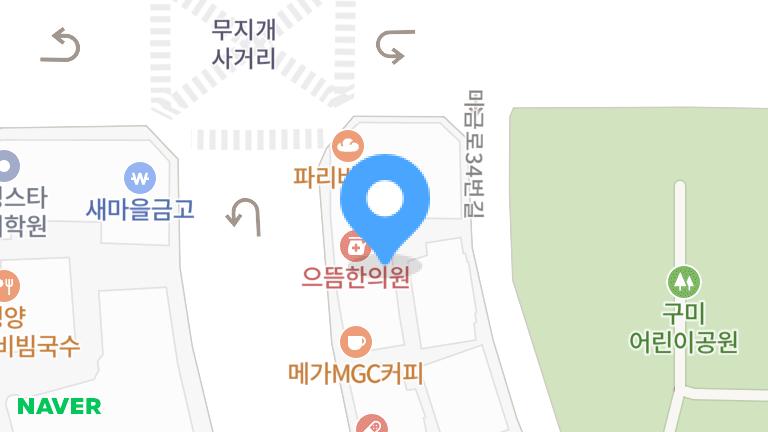
Task: Open the 새마을금고 bank marker
Action: click(x=140, y=179)
